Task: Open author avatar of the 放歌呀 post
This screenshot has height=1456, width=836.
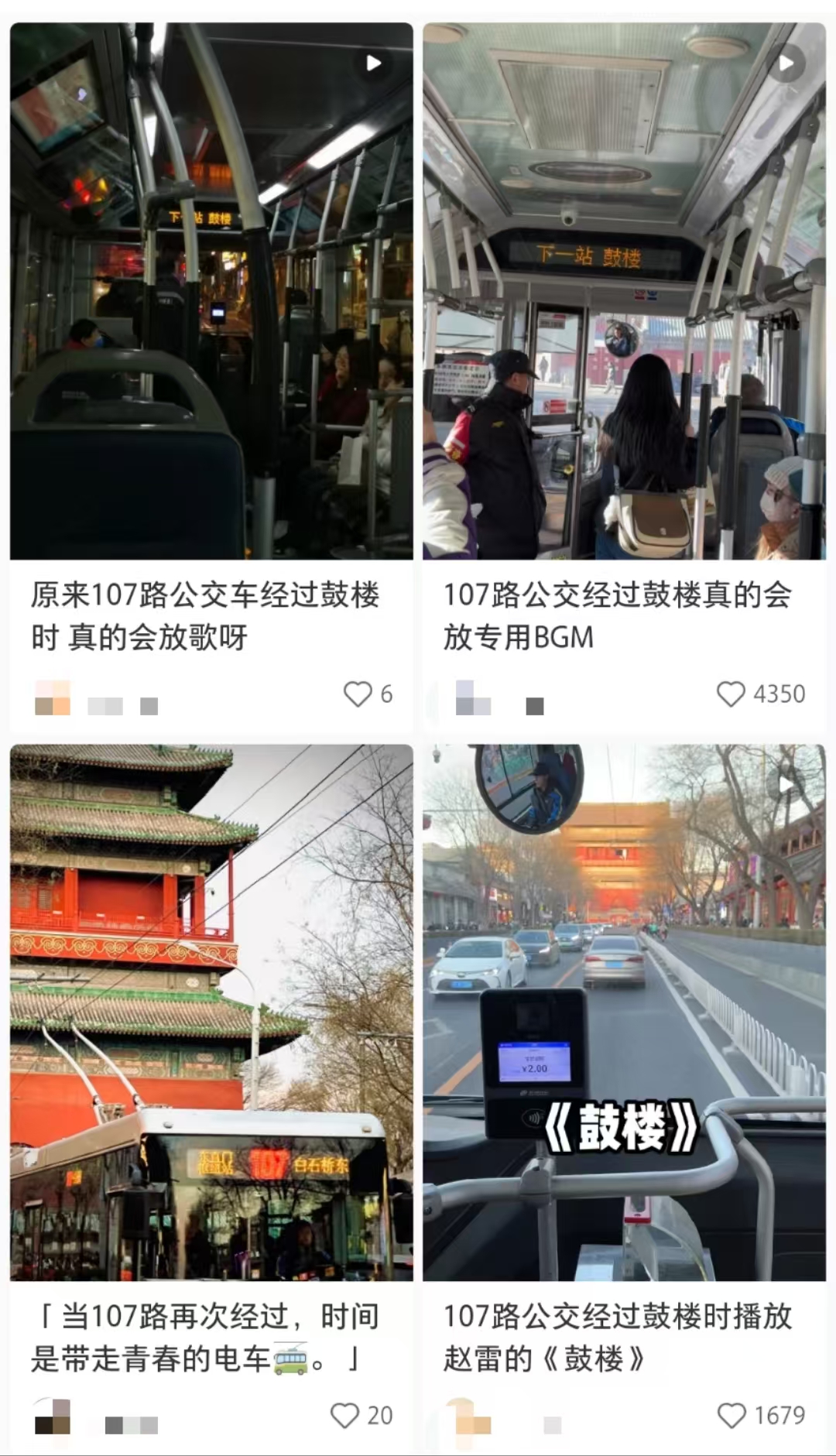Action: pos(53,698)
